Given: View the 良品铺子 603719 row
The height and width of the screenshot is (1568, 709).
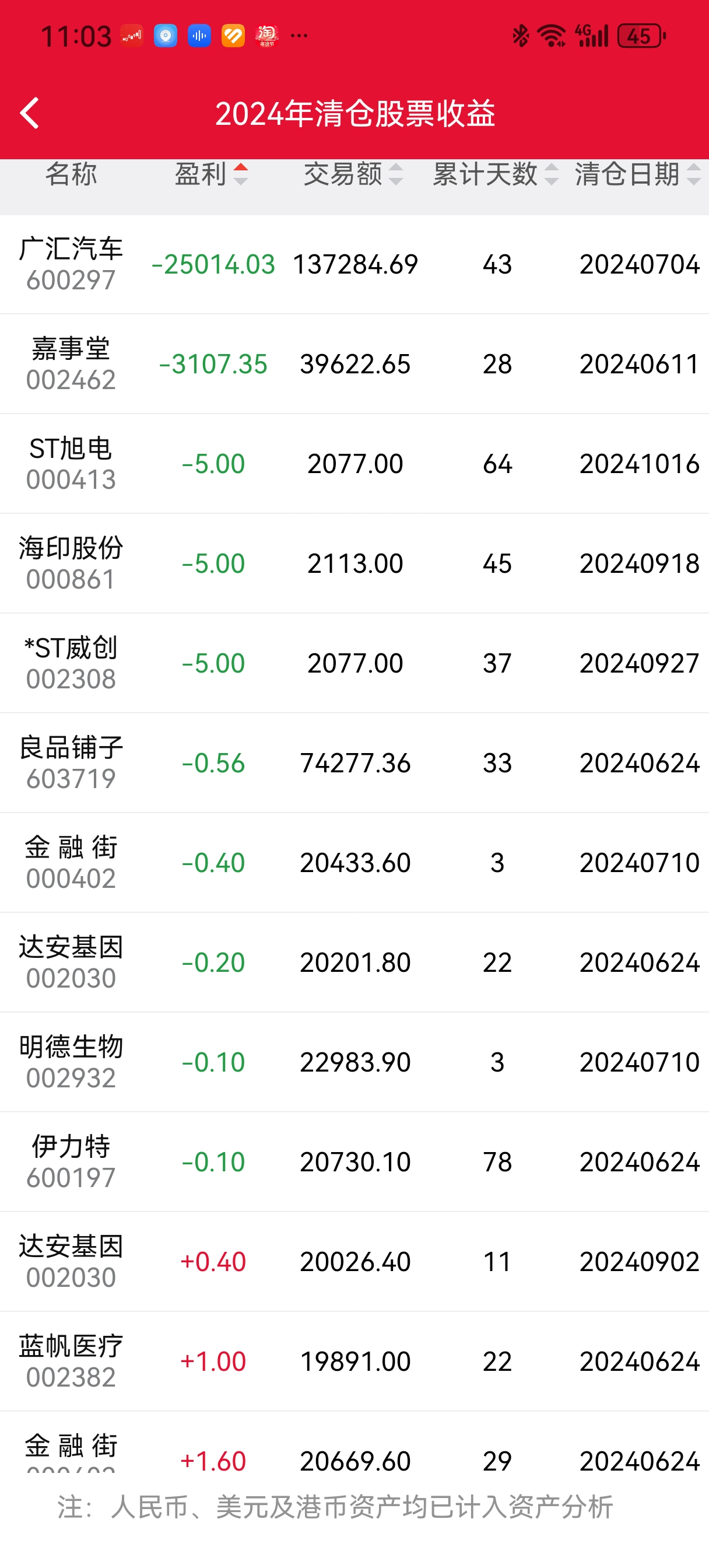Looking at the screenshot, I should (x=354, y=764).
